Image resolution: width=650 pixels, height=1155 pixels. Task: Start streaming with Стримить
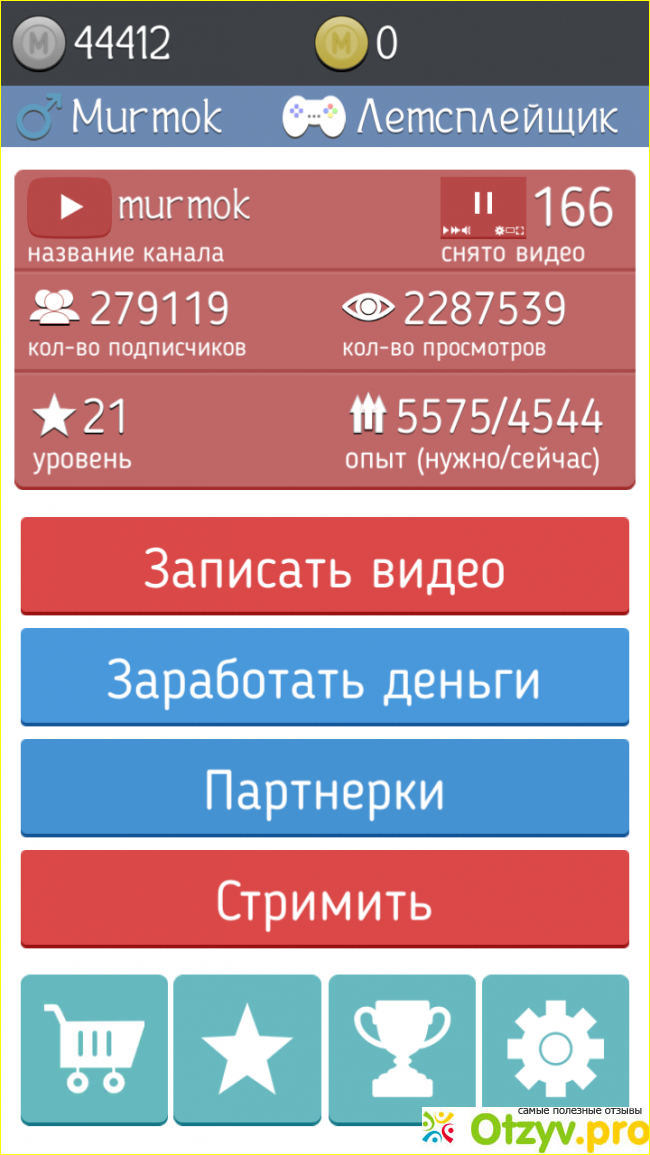point(324,900)
